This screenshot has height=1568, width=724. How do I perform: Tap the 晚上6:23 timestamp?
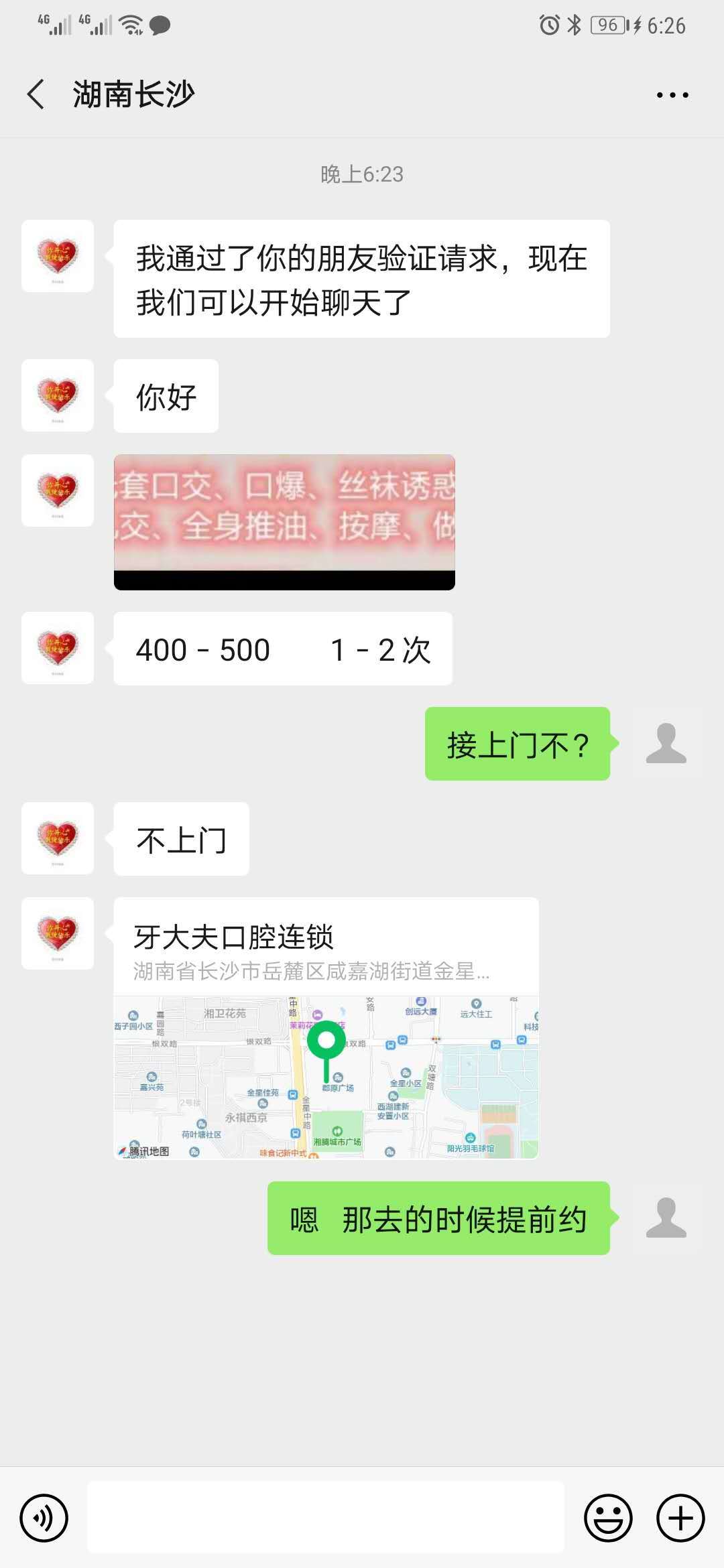362,174
